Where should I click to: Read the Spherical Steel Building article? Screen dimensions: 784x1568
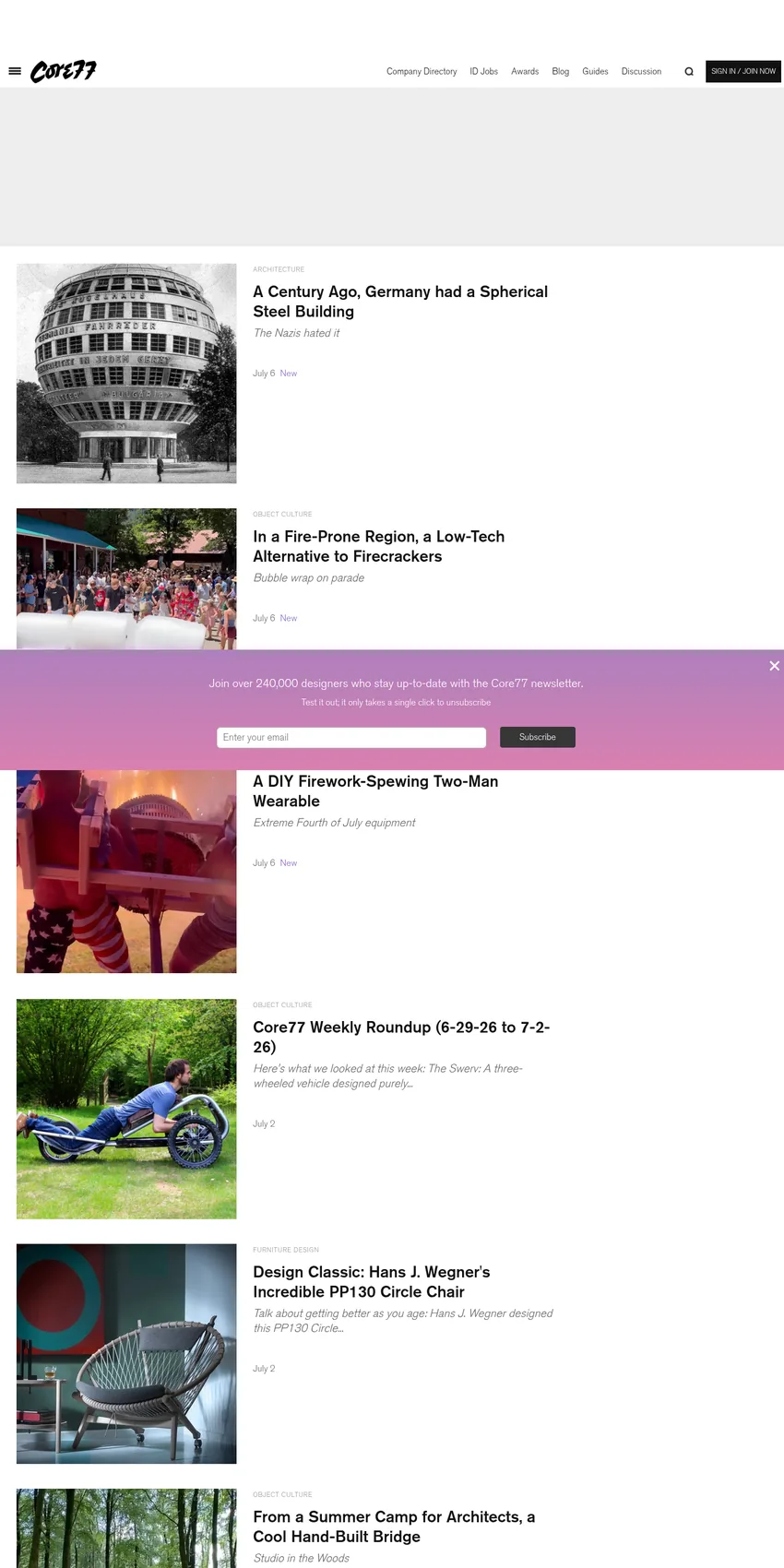point(400,302)
